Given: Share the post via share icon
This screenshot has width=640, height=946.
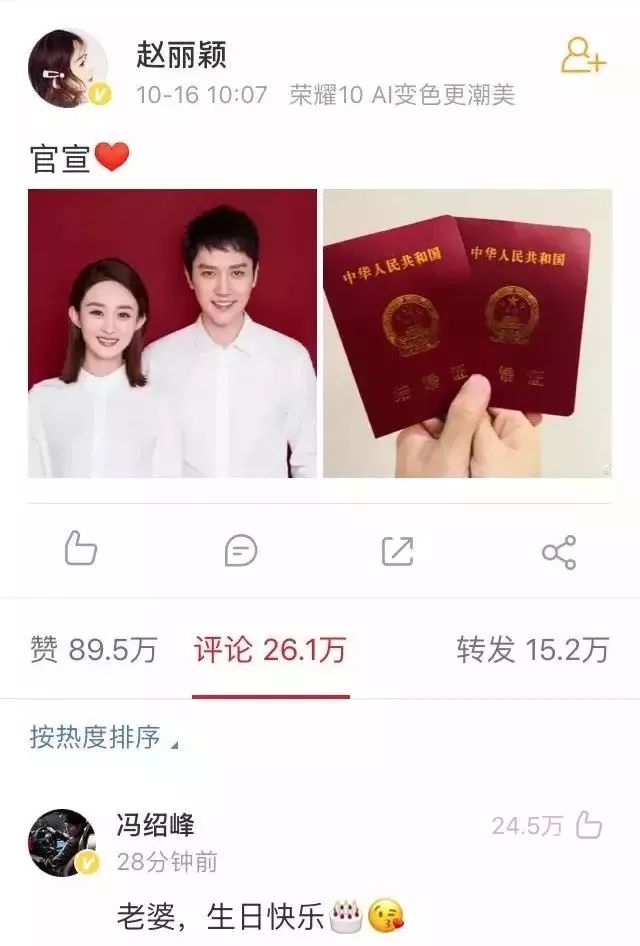Looking at the screenshot, I should (558, 551).
